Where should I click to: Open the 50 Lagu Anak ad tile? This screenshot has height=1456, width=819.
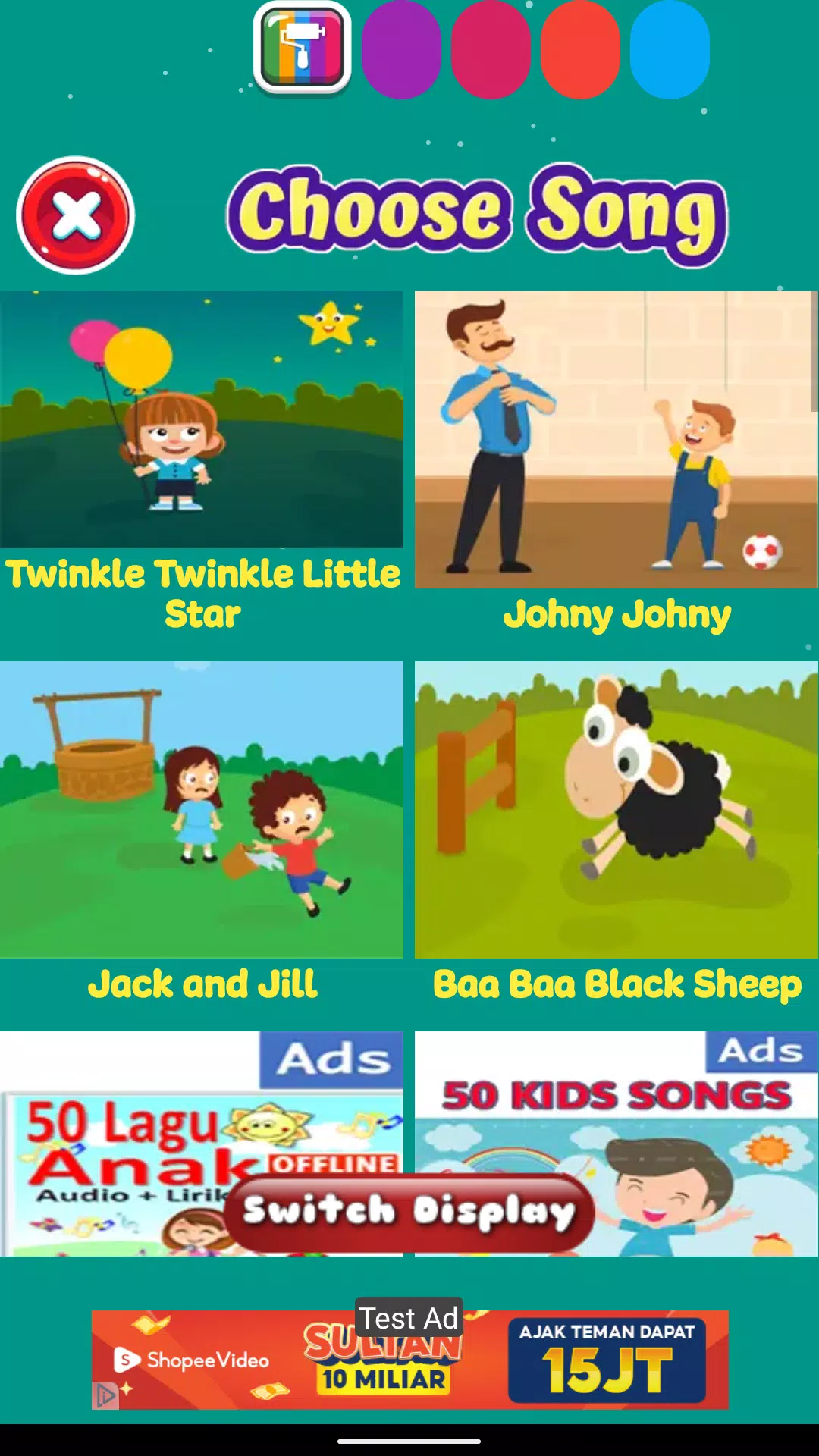click(114, 1137)
